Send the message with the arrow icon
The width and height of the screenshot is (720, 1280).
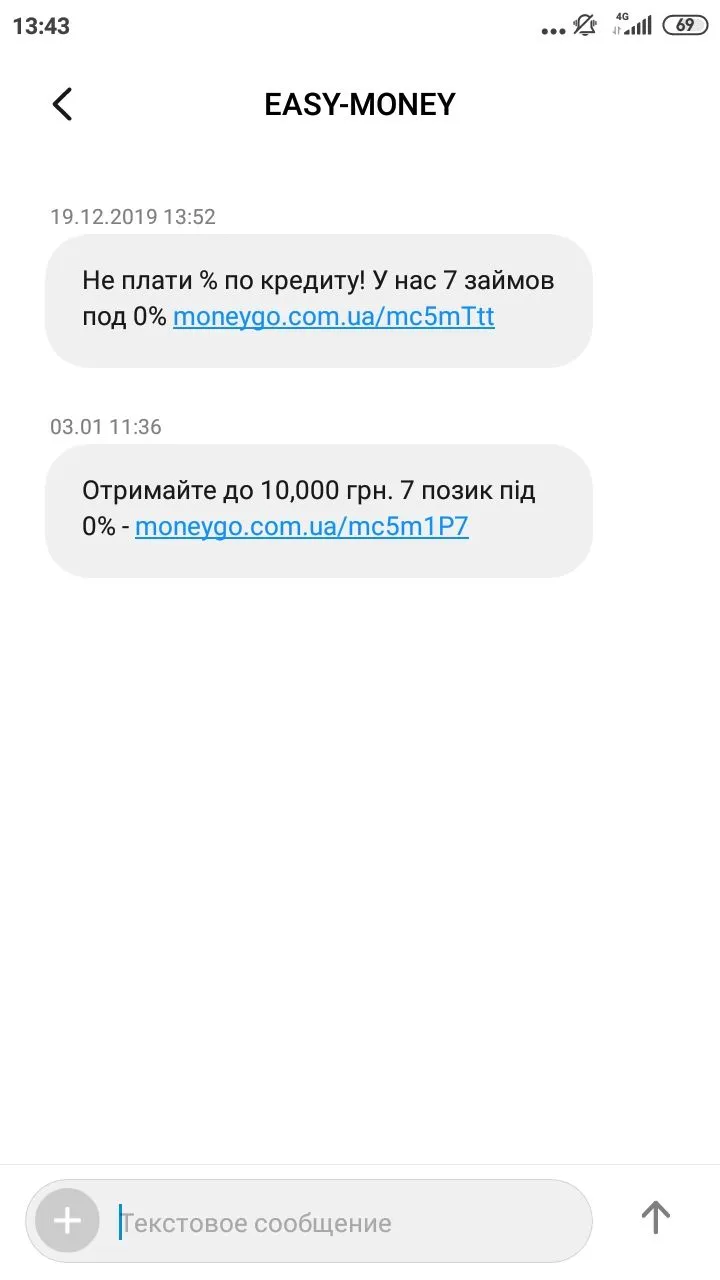pyautogui.click(x=655, y=1218)
